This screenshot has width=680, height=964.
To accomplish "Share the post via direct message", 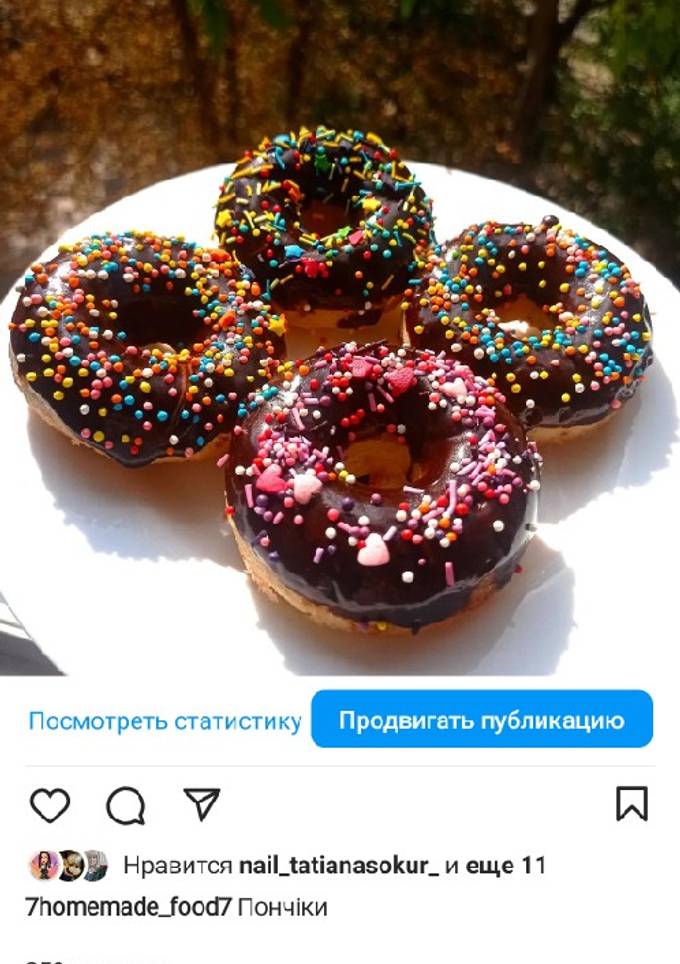I will tap(201, 803).
